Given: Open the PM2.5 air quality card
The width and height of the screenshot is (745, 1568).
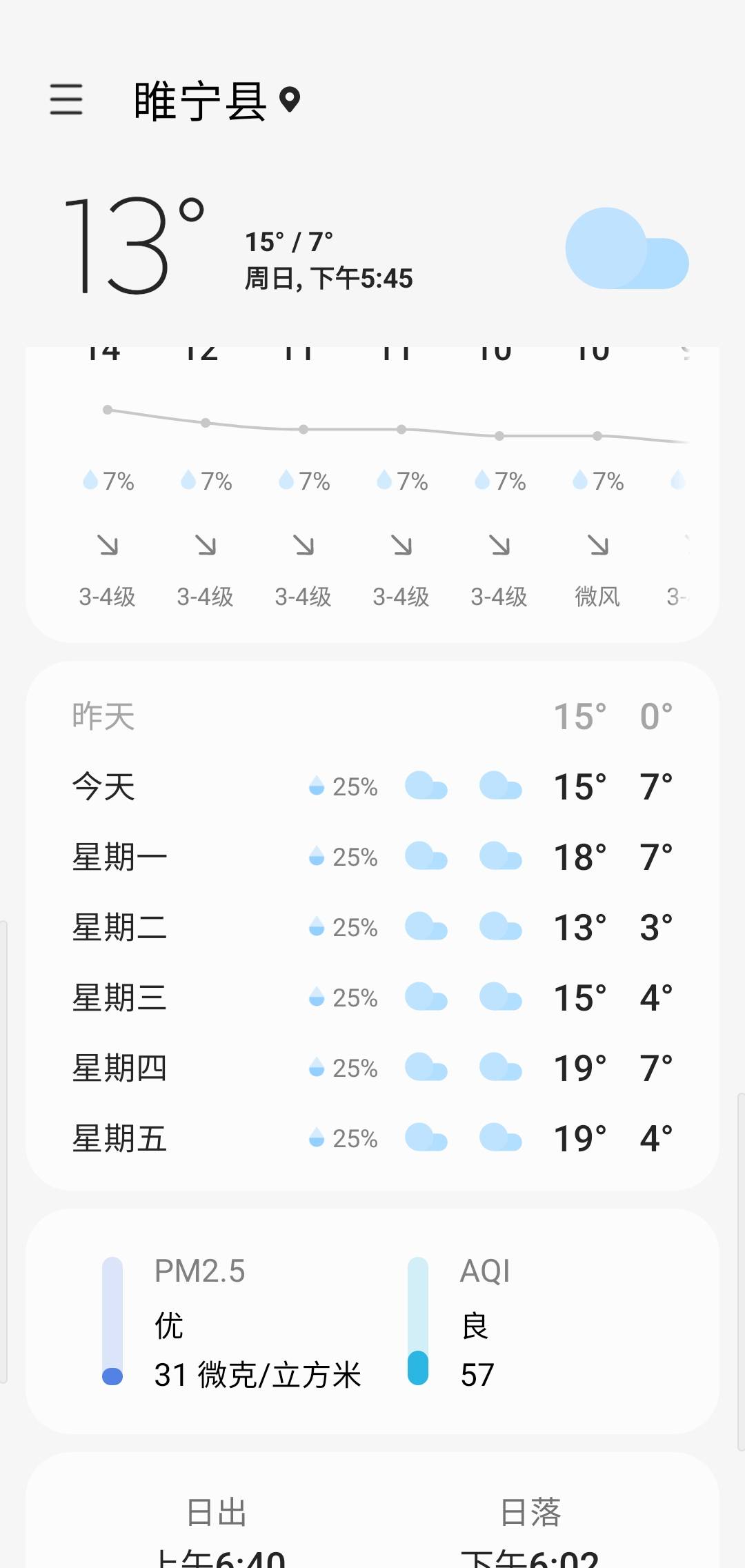Looking at the screenshot, I should (372, 1321).
